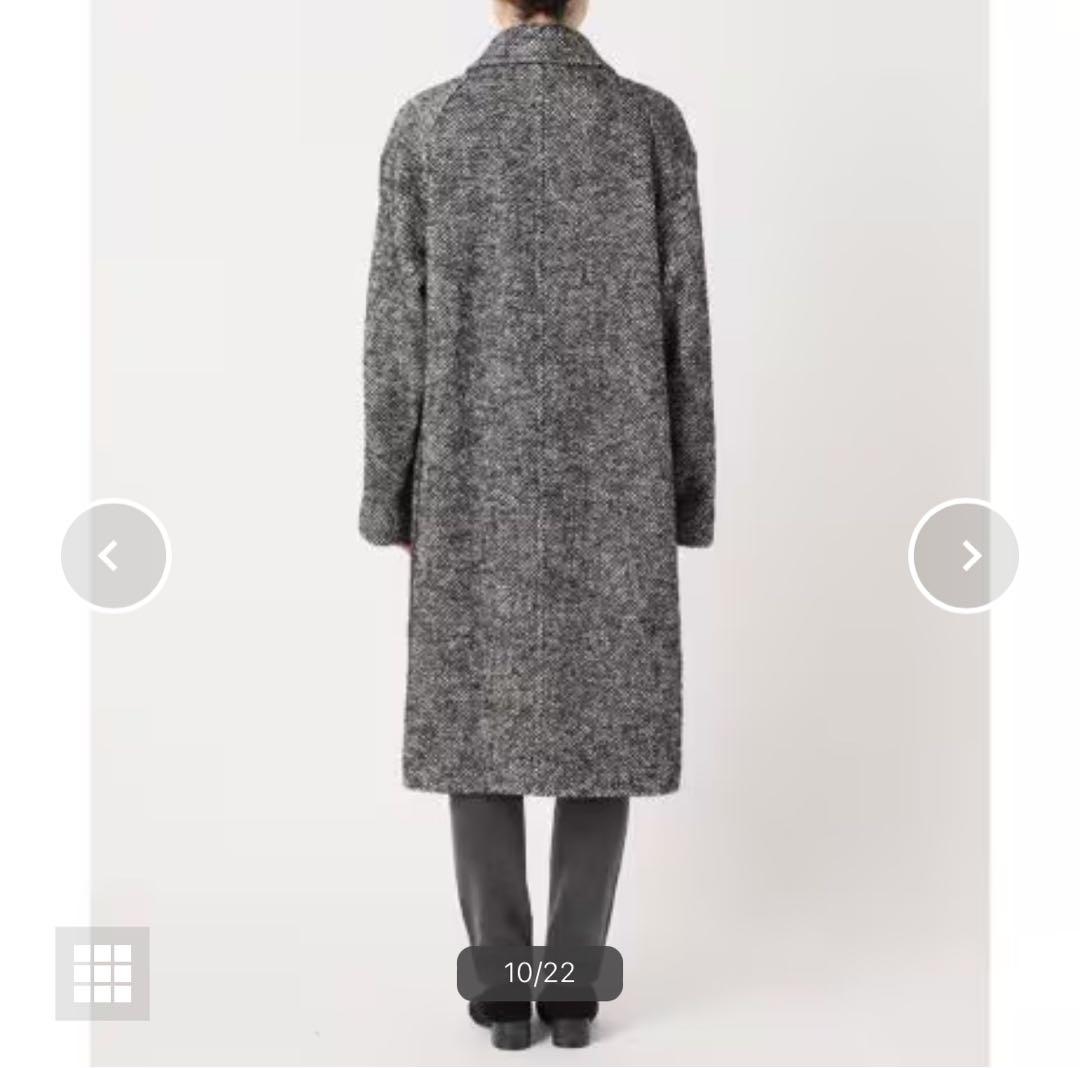Advance to the next product photo
Viewport: 1080px width, 1068px height.
pyautogui.click(x=964, y=555)
